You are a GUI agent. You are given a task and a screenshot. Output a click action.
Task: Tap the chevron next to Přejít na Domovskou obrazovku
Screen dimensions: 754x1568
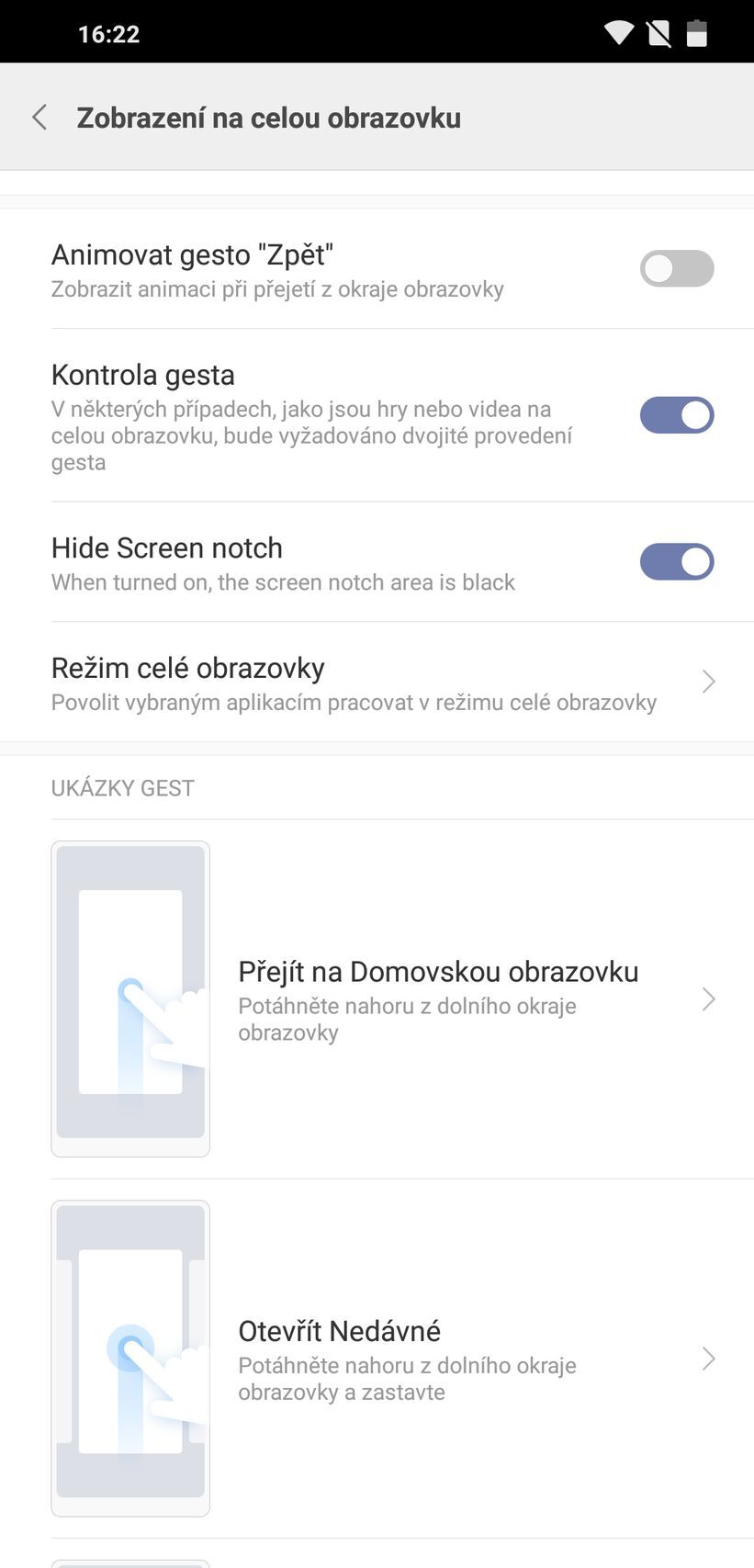(707, 998)
